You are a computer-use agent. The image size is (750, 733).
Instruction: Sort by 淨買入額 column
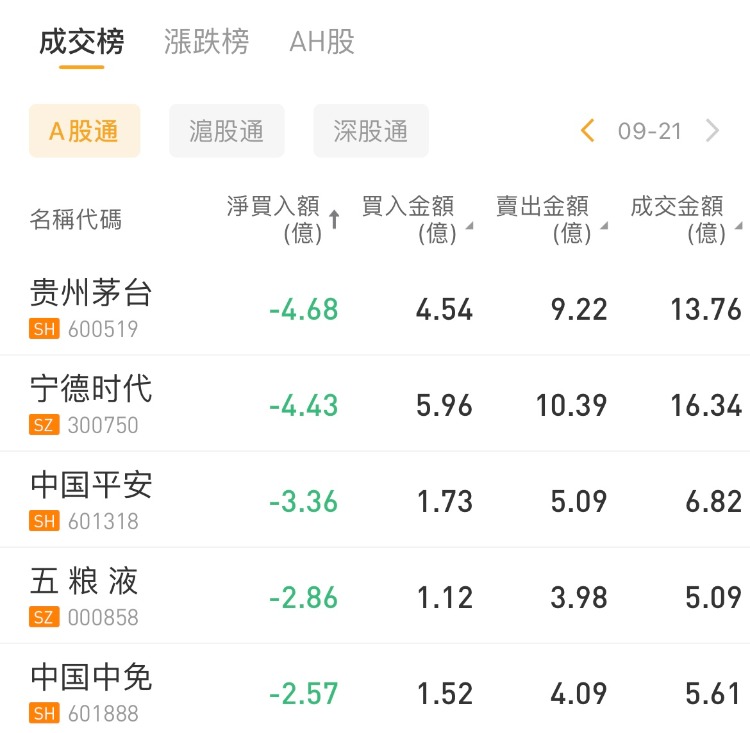tap(280, 219)
